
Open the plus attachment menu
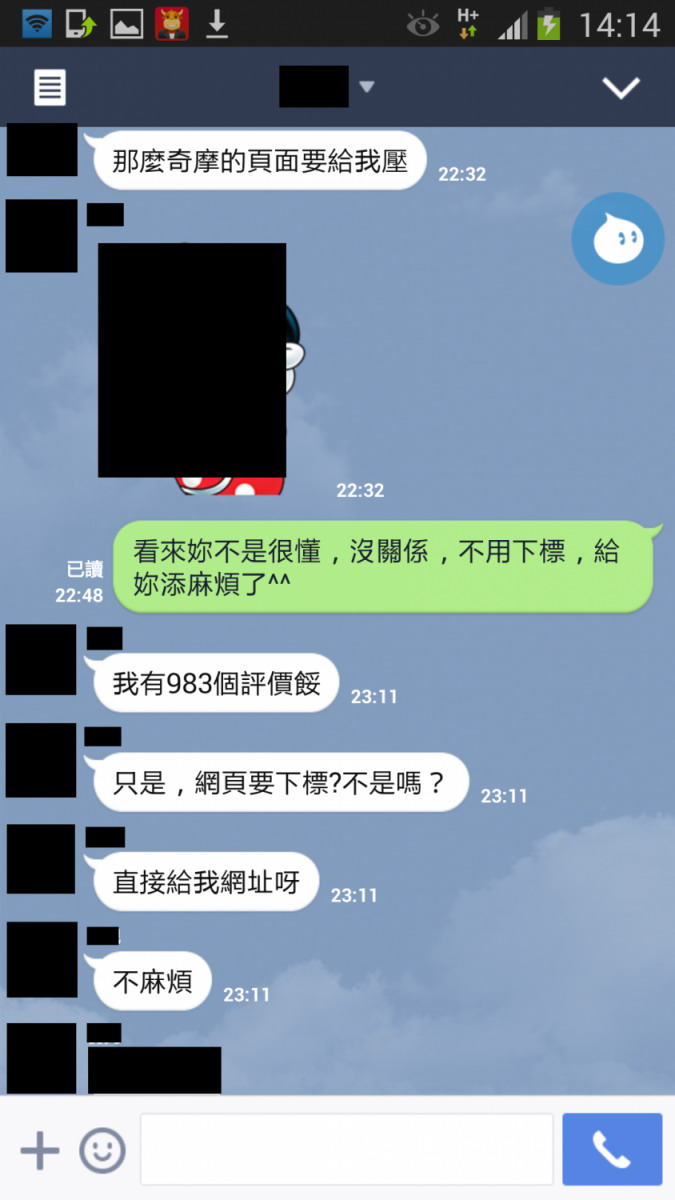coord(40,1150)
